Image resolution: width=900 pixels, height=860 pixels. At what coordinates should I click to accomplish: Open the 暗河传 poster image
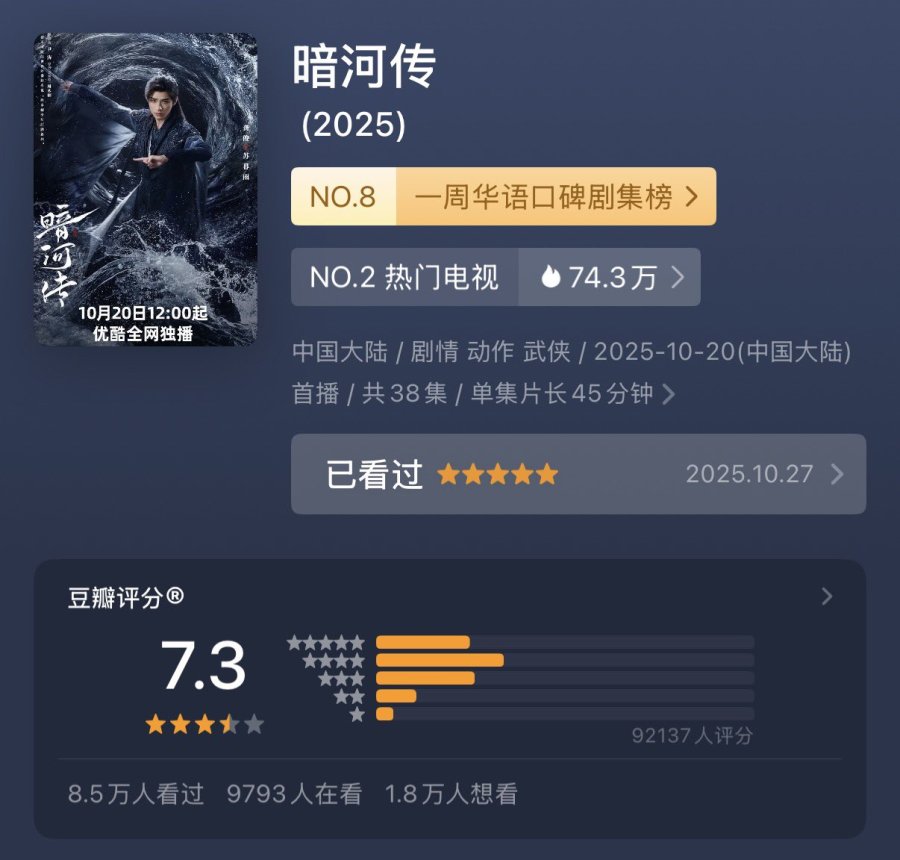coord(145,190)
